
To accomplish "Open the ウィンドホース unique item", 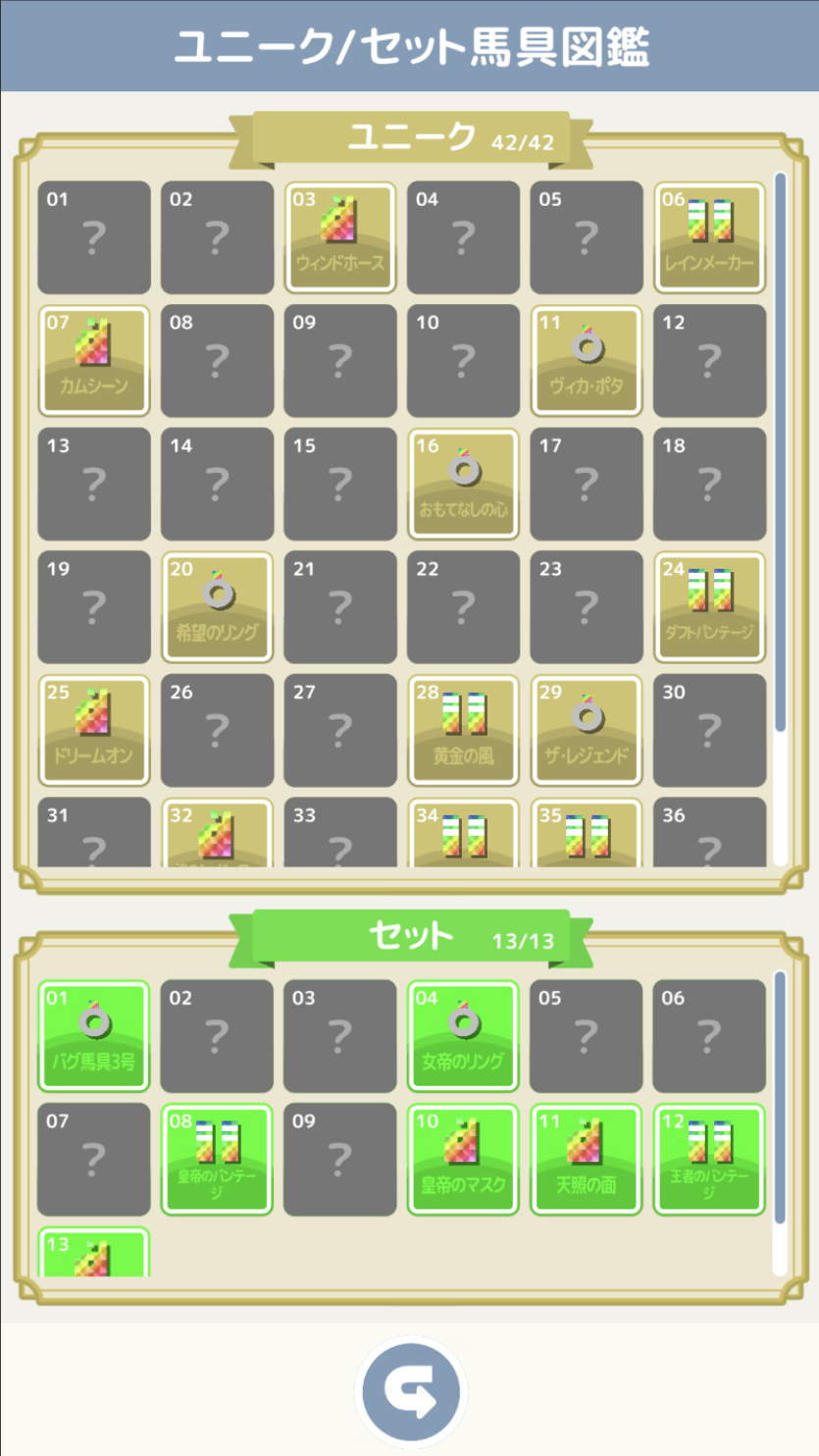I will 340,237.
